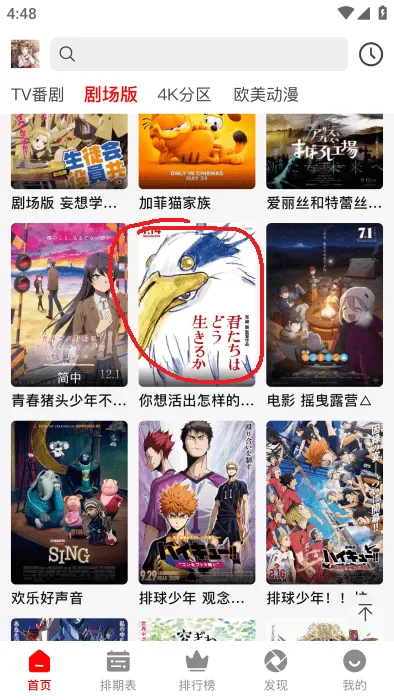Open the 电影 摇曳露营△ card
Viewport: 394px width, 700px height.
click(324, 316)
